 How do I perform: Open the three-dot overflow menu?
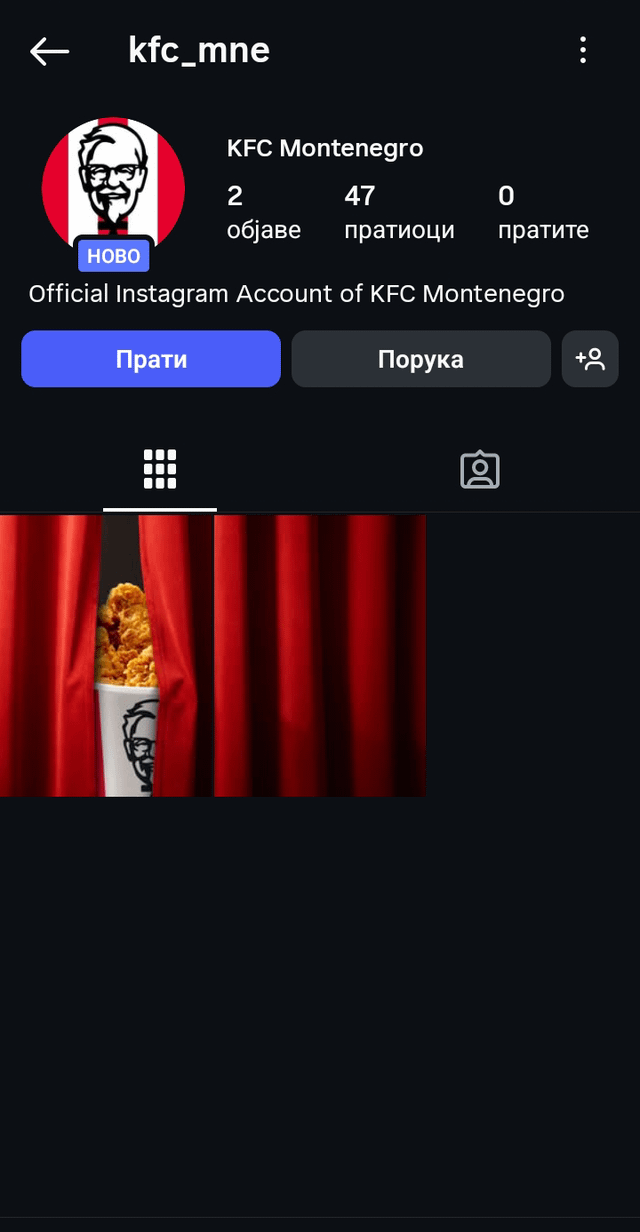point(582,50)
